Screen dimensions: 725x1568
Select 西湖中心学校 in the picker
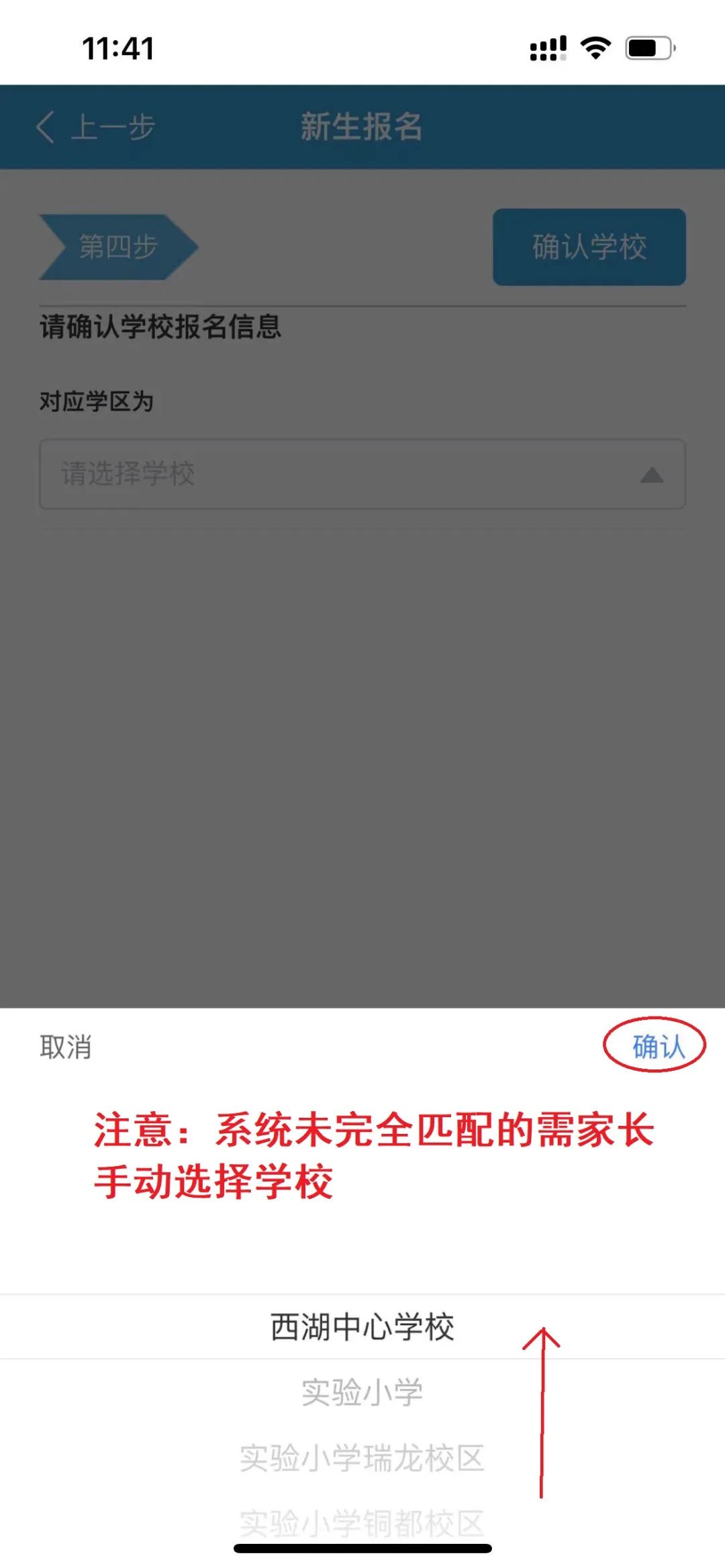pos(362,1326)
